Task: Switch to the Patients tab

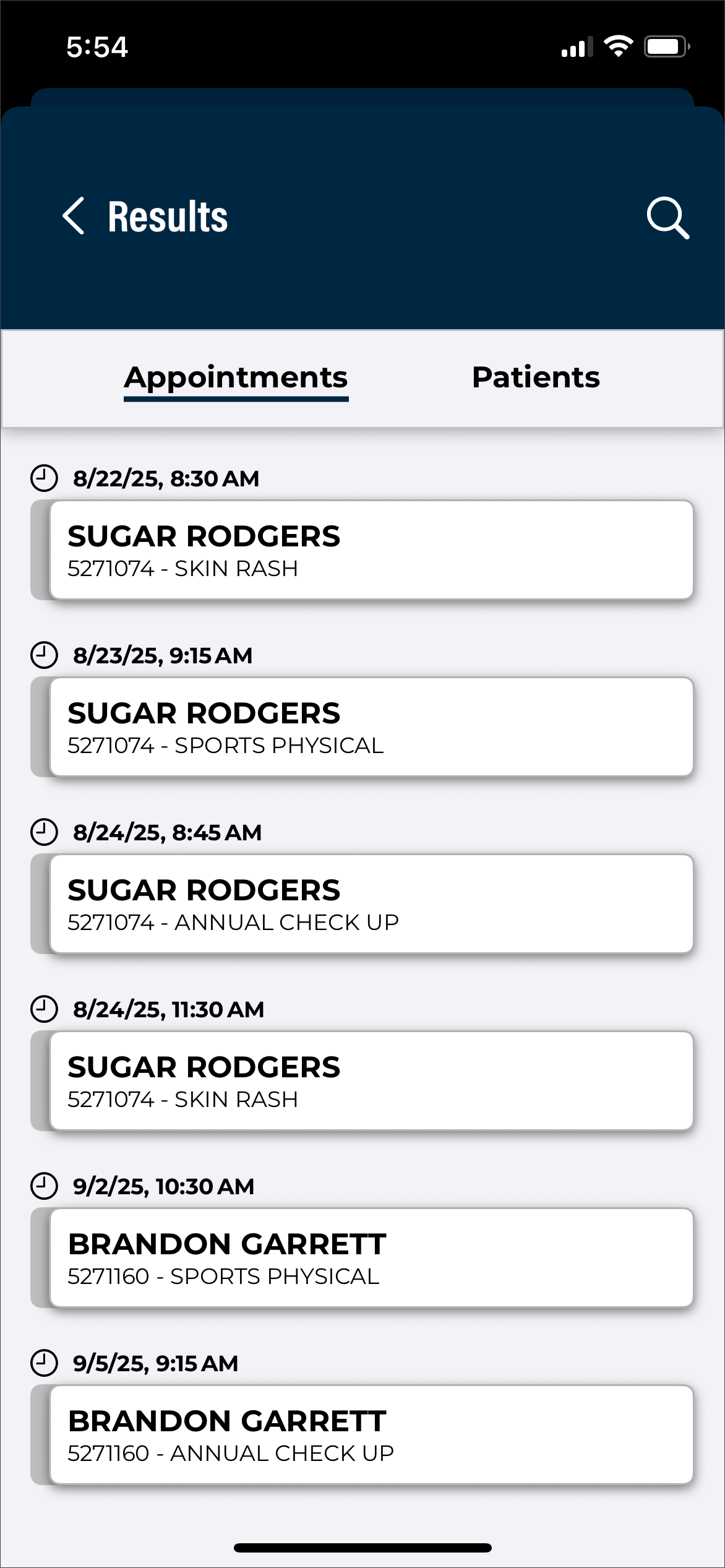Action: click(x=536, y=377)
